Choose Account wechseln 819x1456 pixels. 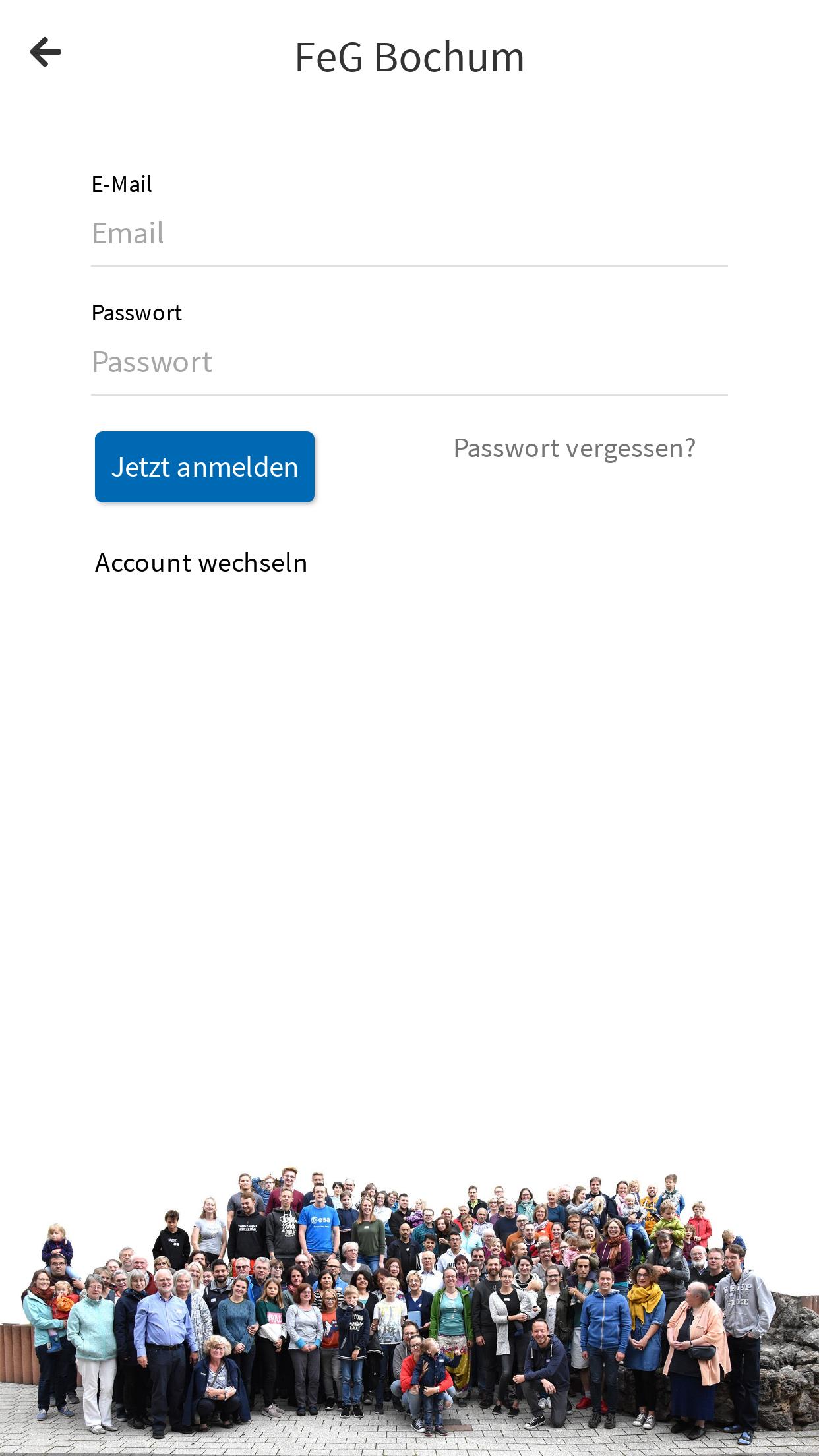[201, 562]
